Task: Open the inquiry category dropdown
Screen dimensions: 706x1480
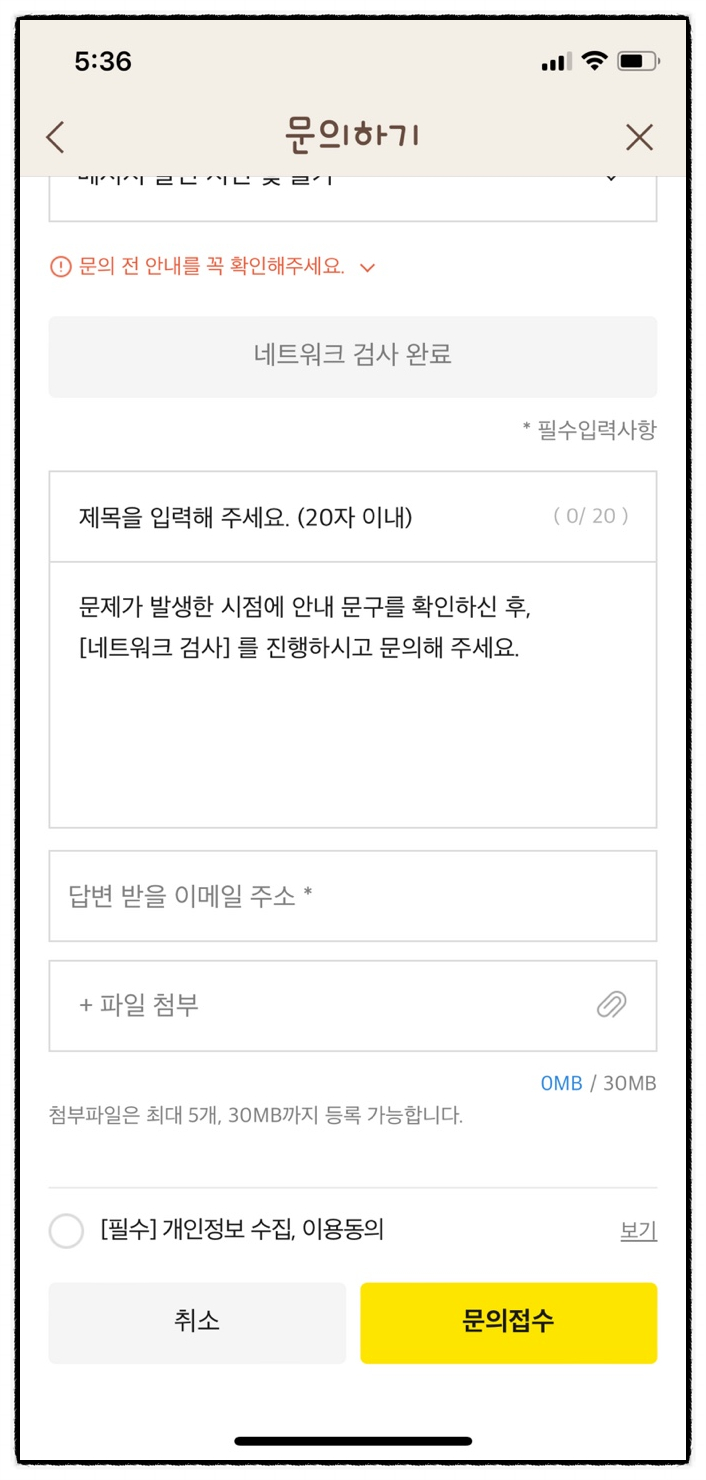Action: tap(352, 197)
